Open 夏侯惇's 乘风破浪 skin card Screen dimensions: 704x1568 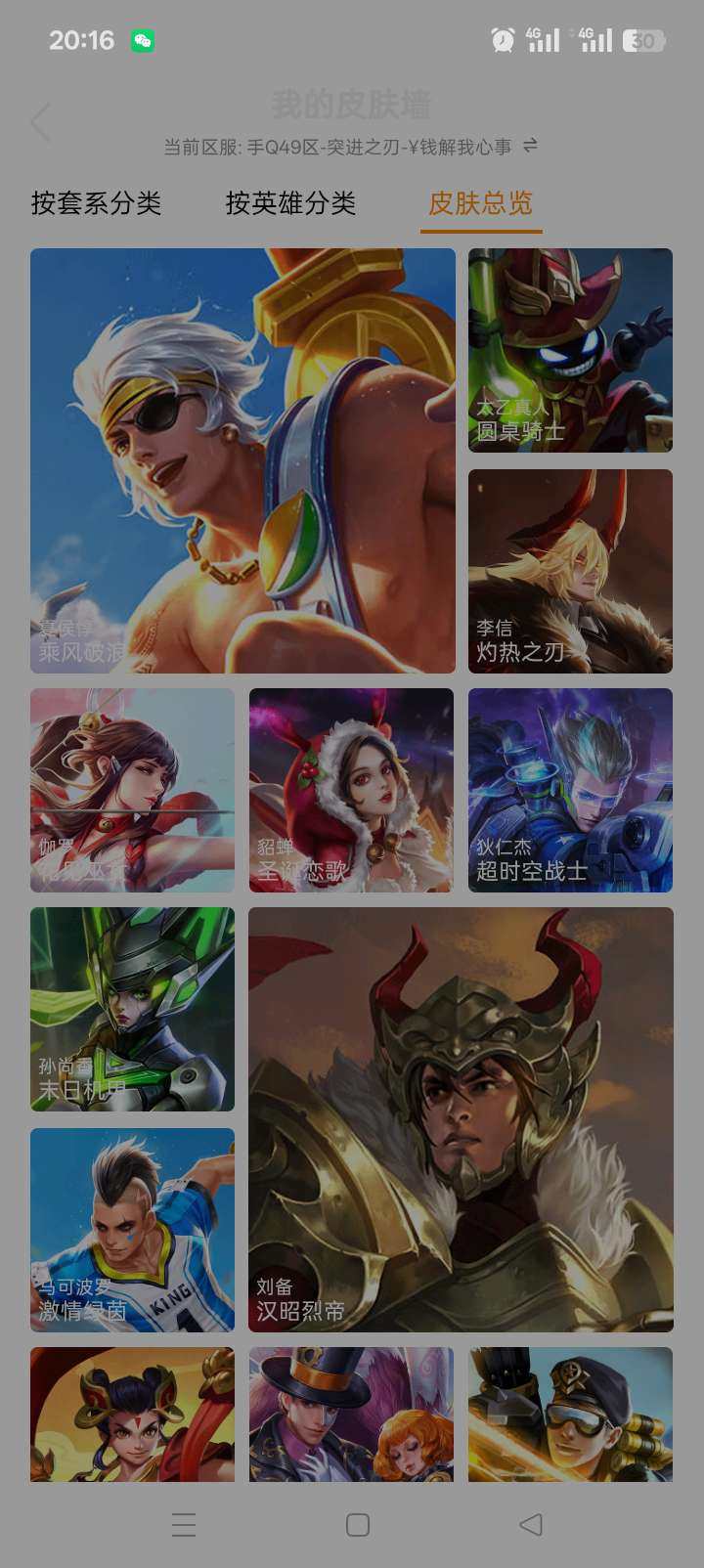pyautogui.click(x=242, y=459)
